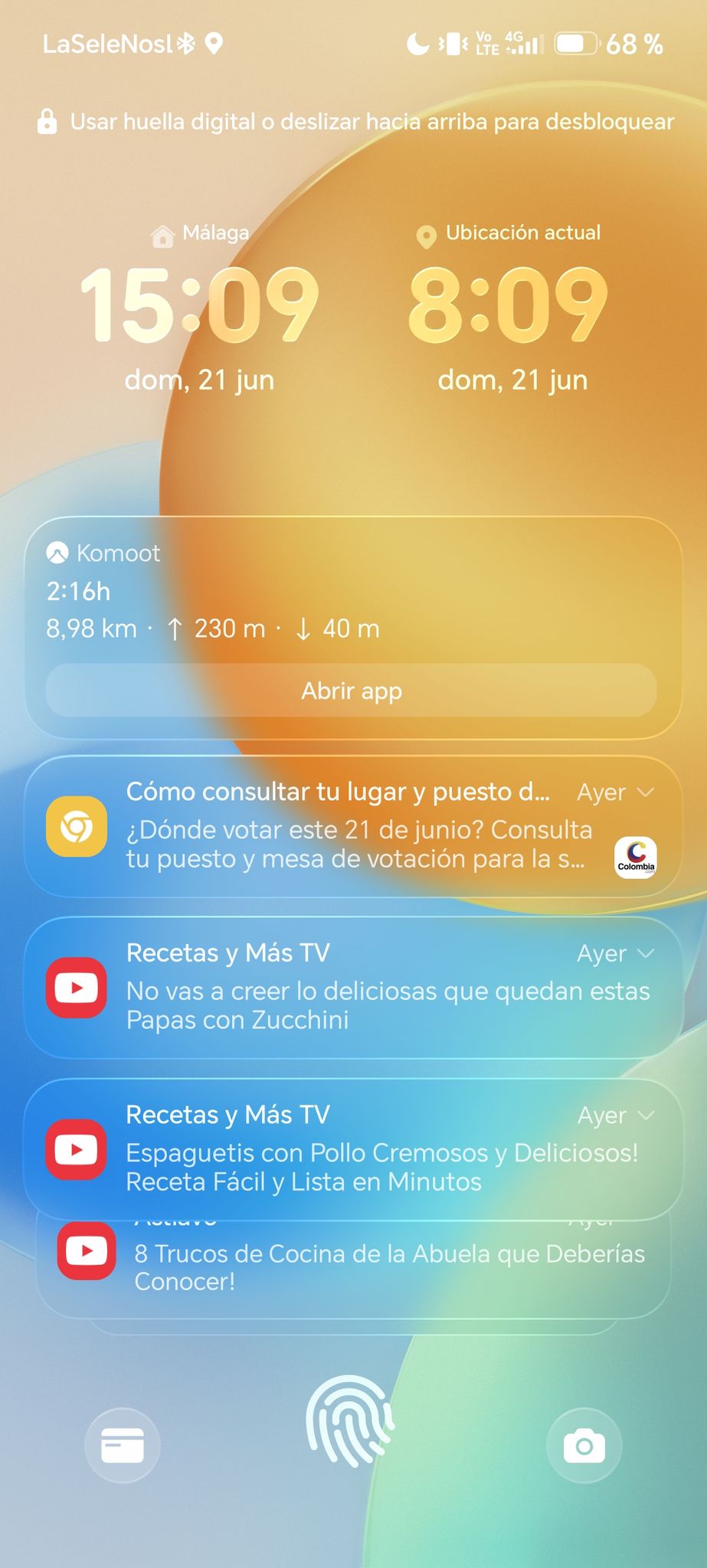Expand the Chrome voting notification chevron
Image resolution: width=707 pixels, height=1568 pixels.
coord(646,792)
